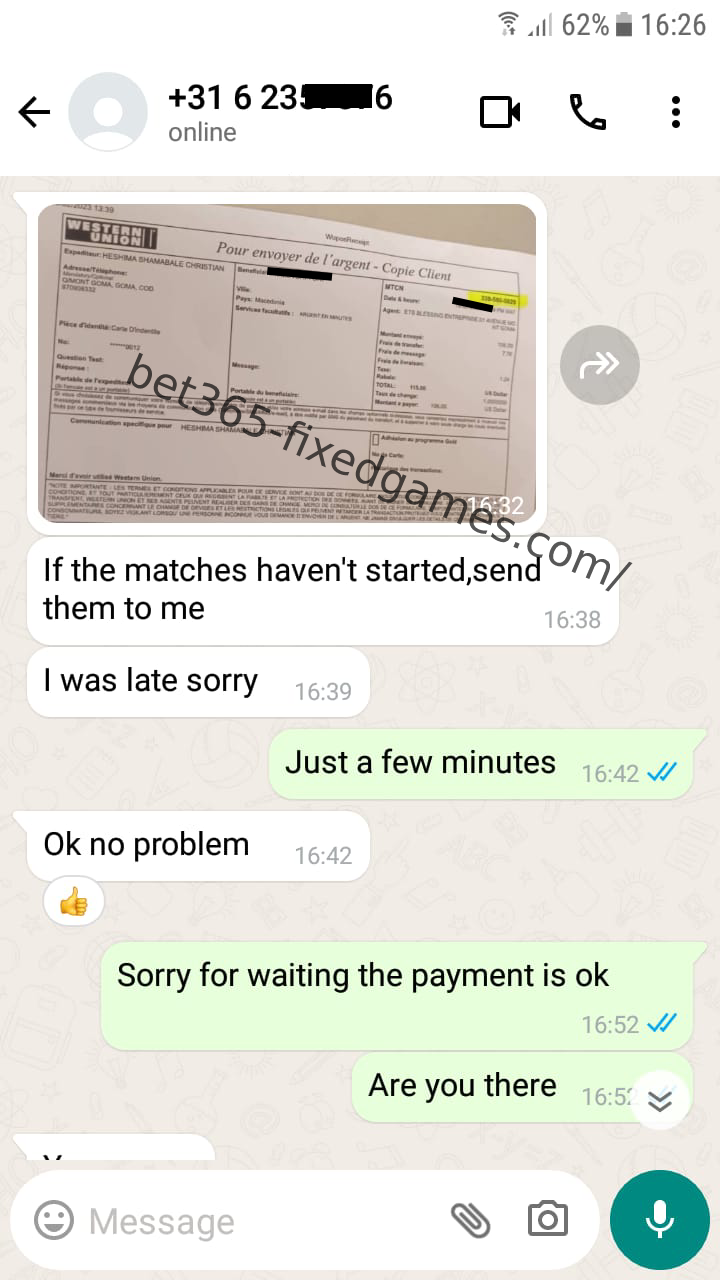Jump to the latest messages
Image resolution: width=720 pixels, height=1280 pixels.
pos(660,1100)
